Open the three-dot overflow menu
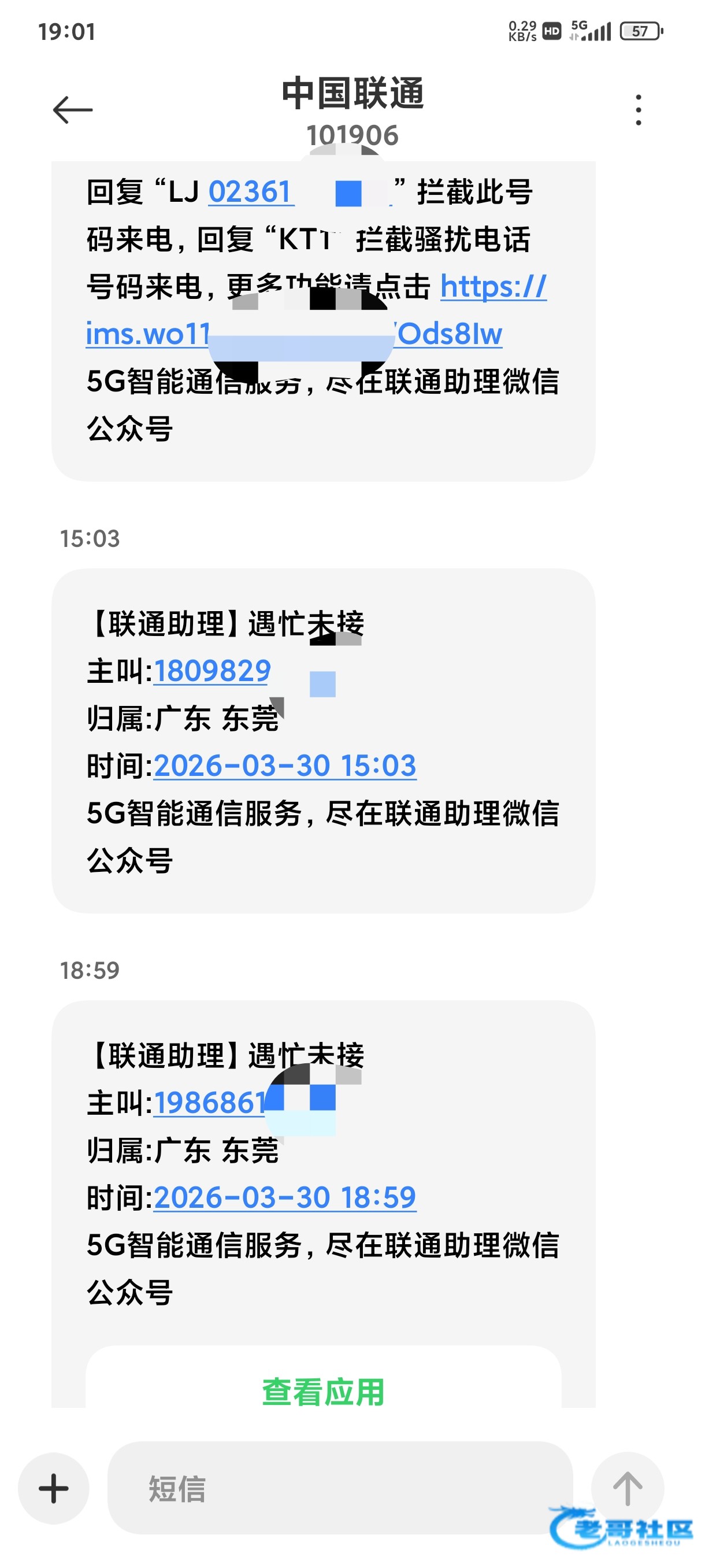 click(637, 110)
